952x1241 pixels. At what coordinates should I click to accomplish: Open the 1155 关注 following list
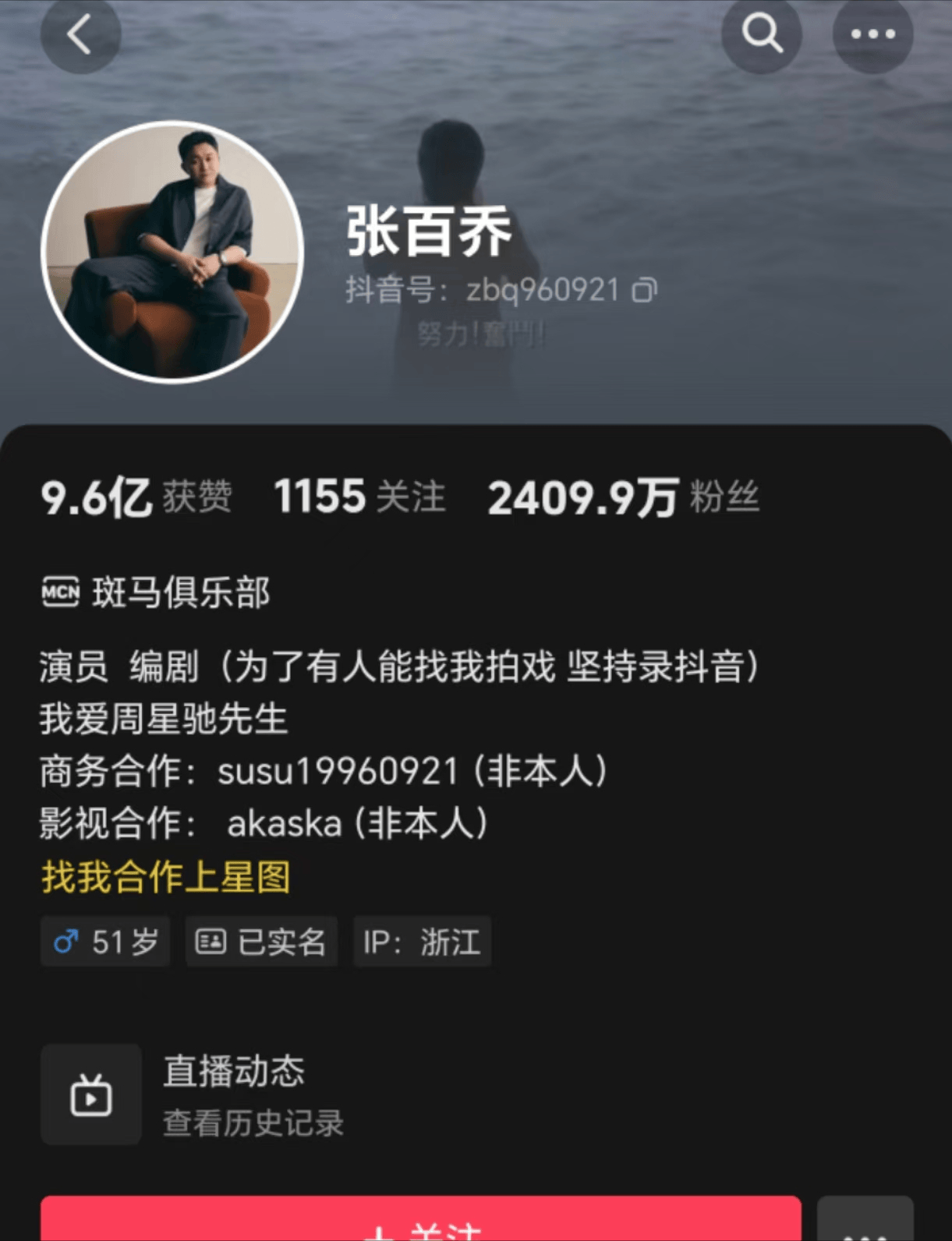click(x=359, y=497)
